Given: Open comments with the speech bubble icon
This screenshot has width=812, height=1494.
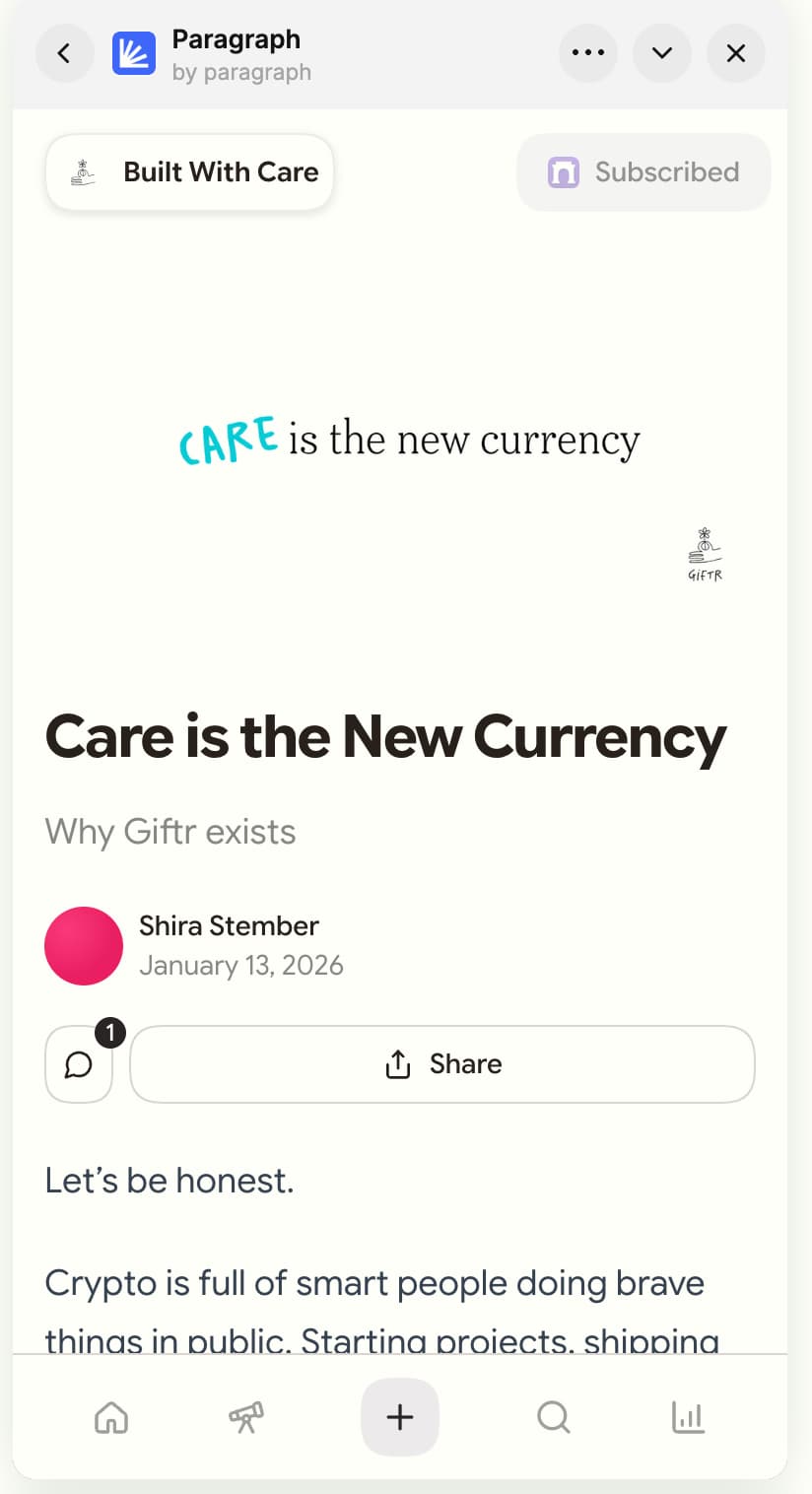Looking at the screenshot, I should [79, 1066].
